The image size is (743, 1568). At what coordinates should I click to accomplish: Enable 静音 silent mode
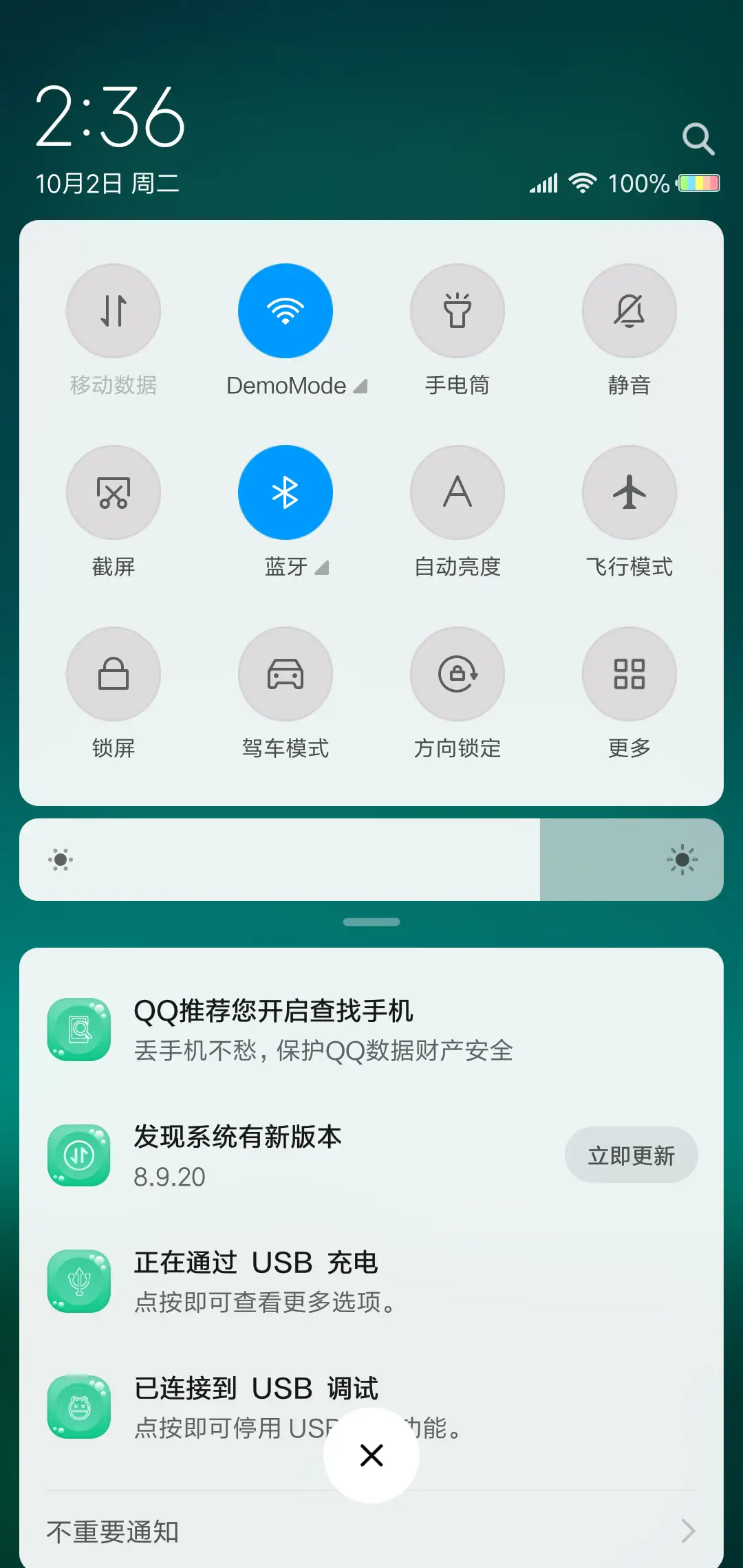[x=629, y=311]
